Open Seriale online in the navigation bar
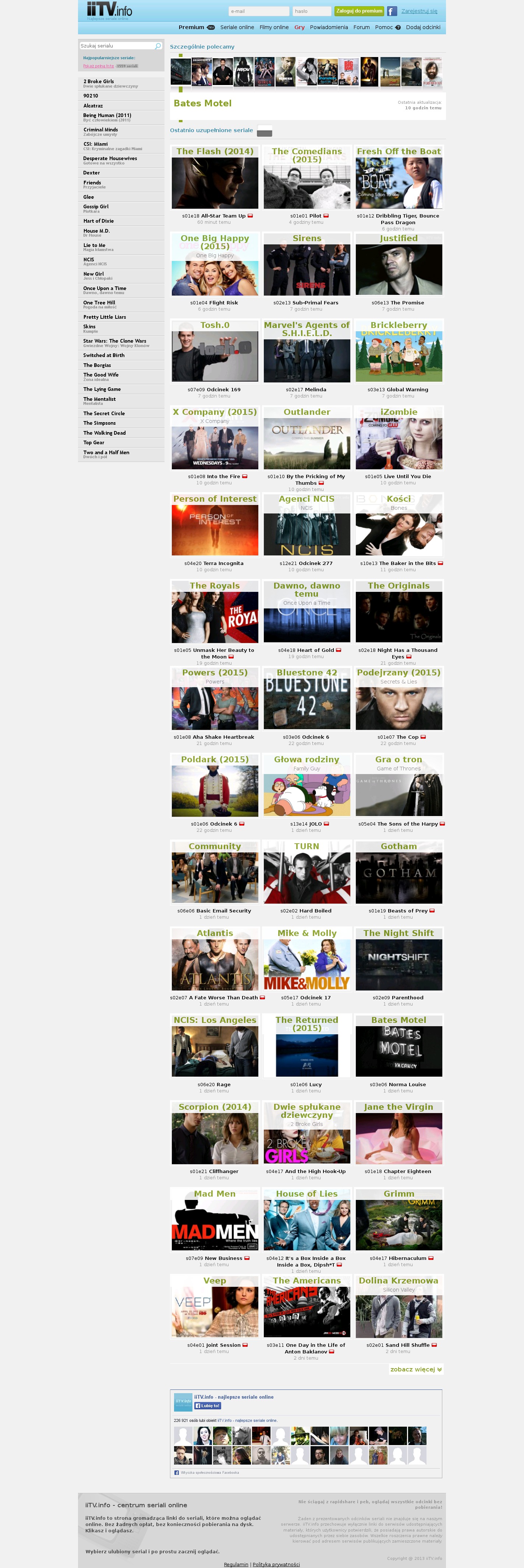Viewport: 524px width, 1568px height. point(237,27)
